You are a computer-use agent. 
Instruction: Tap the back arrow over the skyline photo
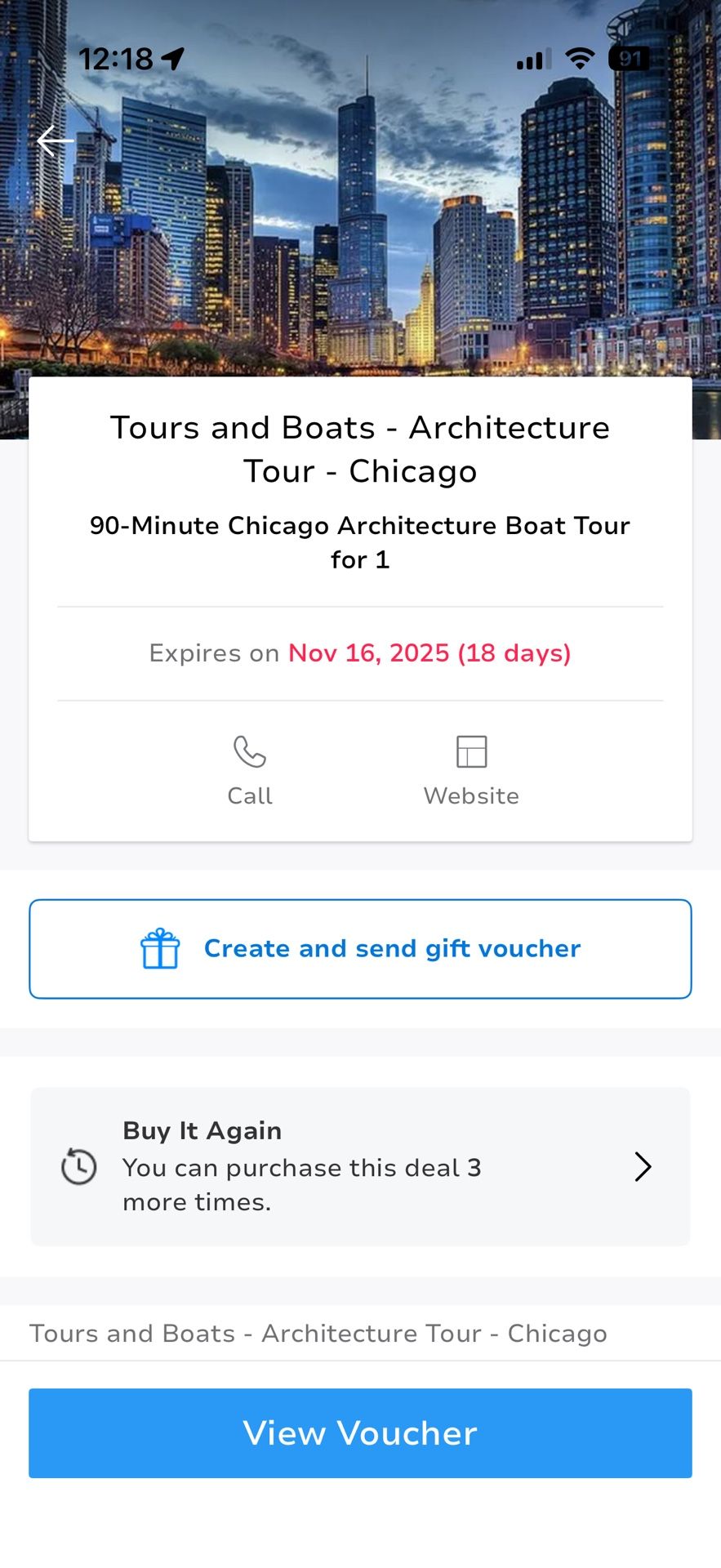point(55,140)
